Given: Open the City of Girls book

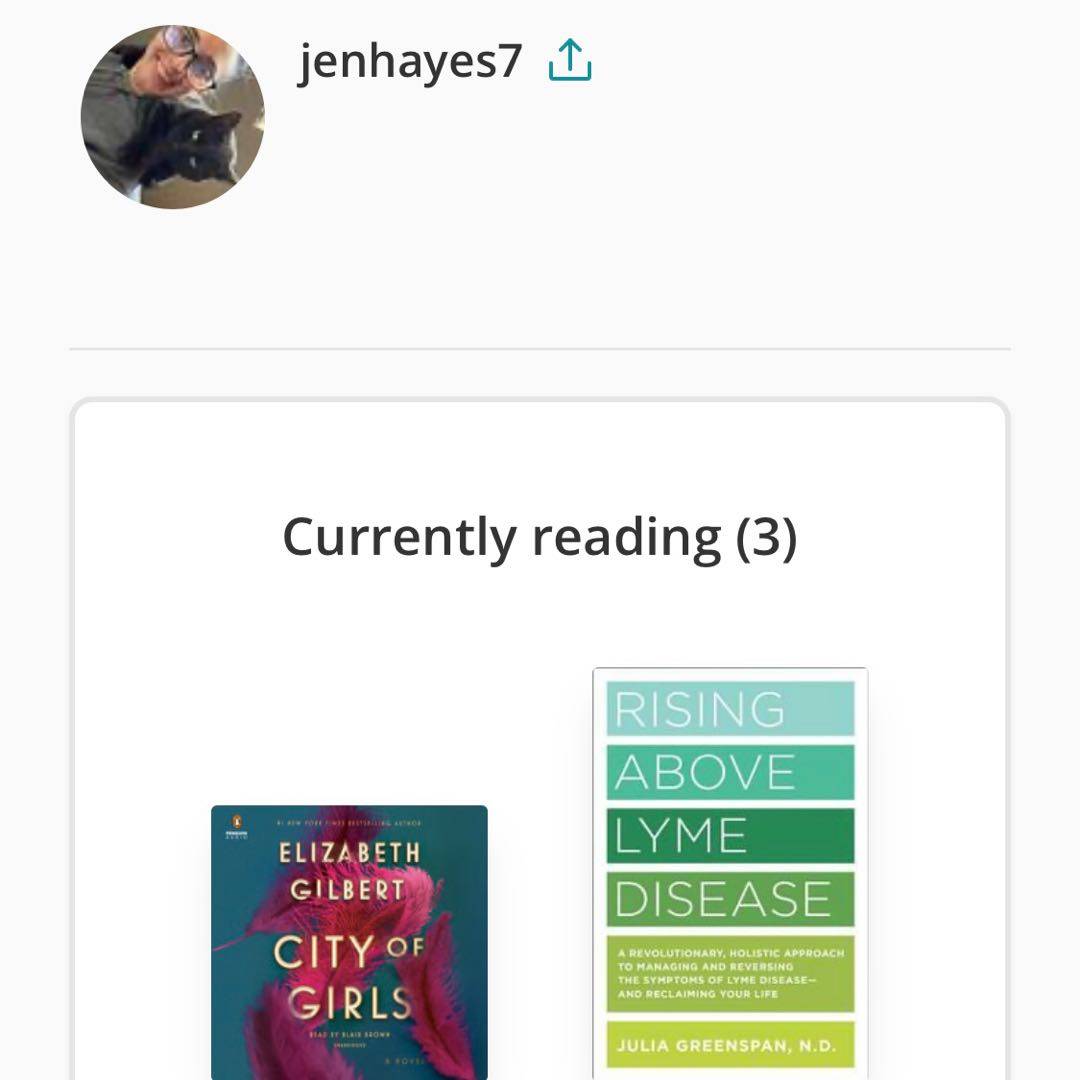Looking at the screenshot, I should (x=349, y=940).
